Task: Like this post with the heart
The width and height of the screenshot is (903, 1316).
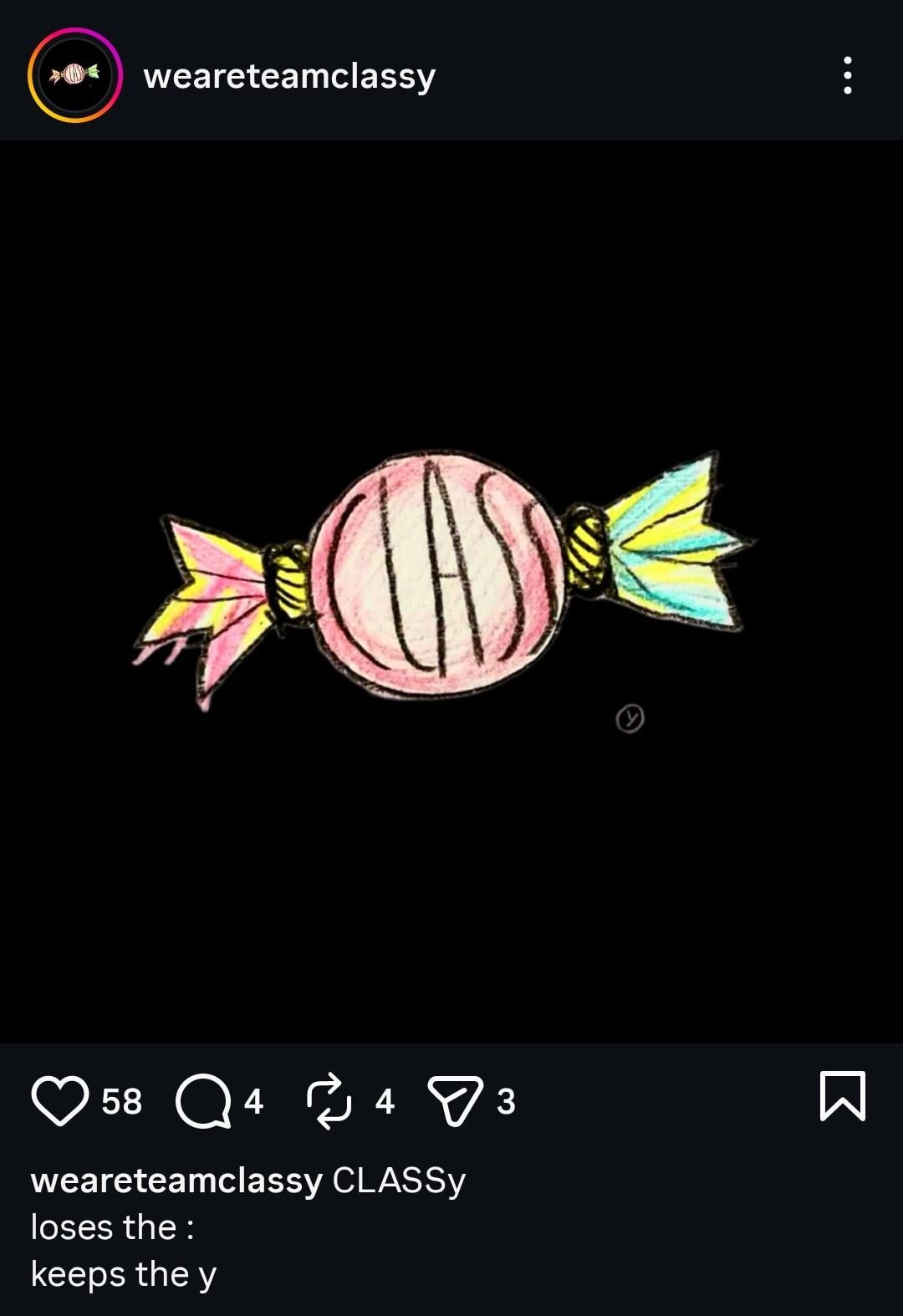Action: tap(60, 1100)
